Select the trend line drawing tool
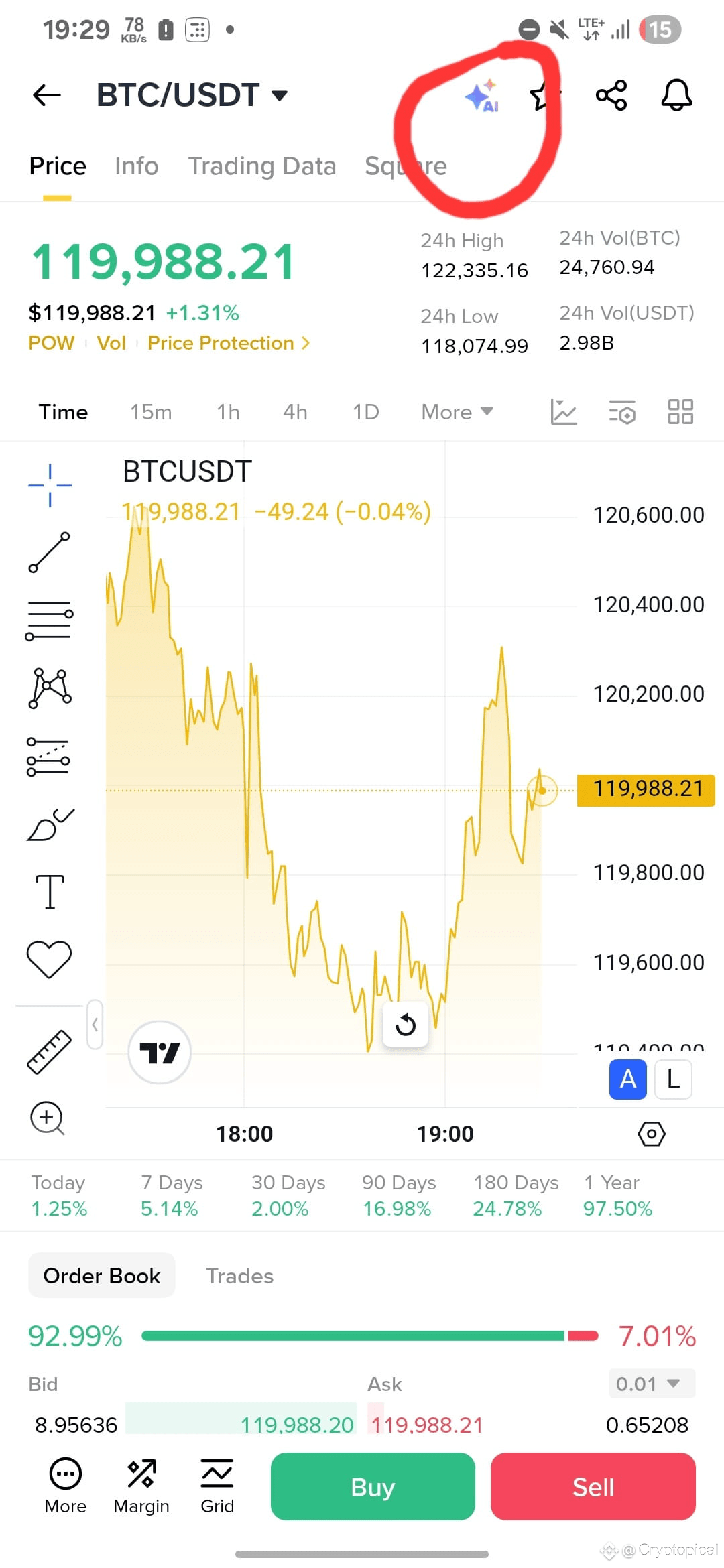 click(x=49, y=552)
